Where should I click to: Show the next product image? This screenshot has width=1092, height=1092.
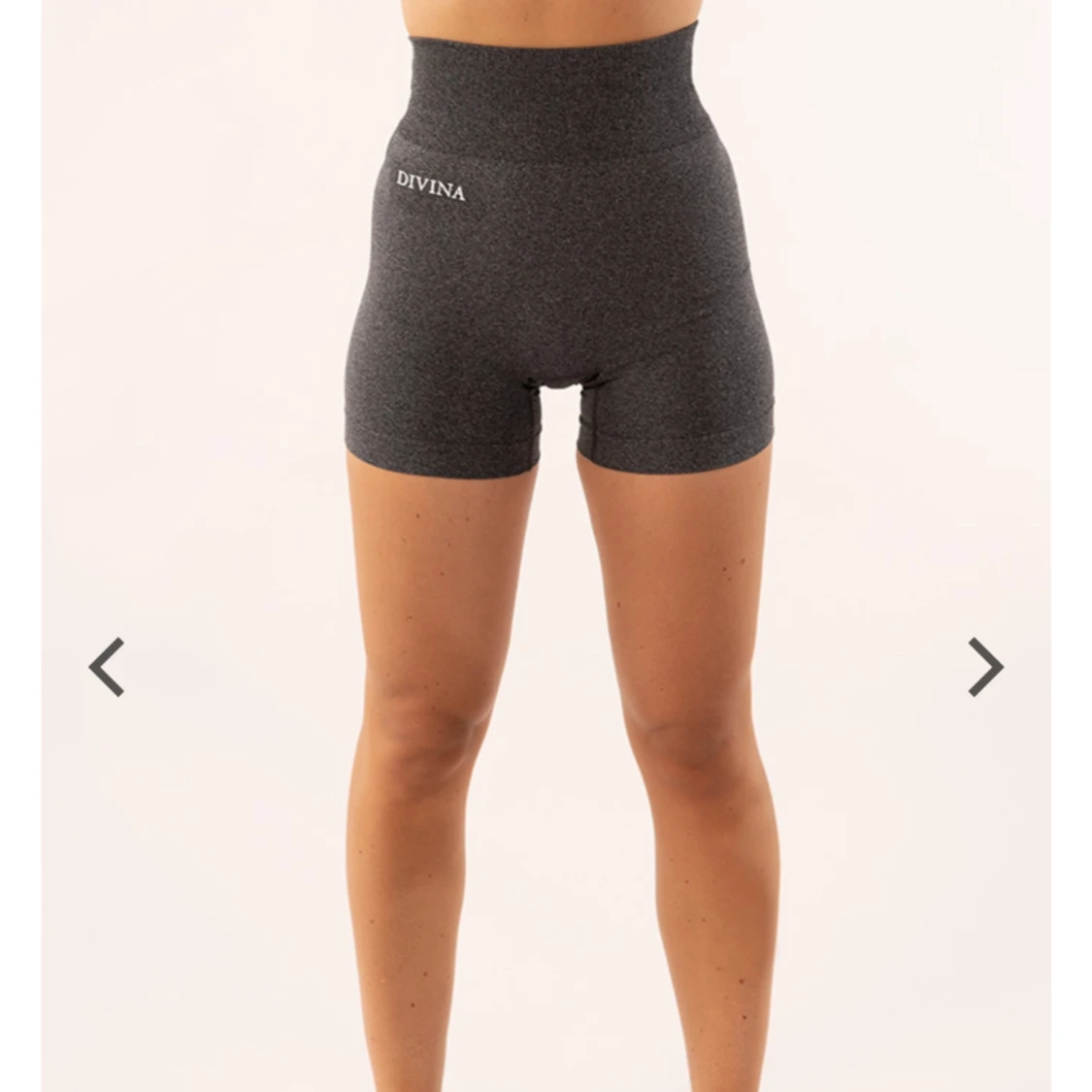click(984, 667)
